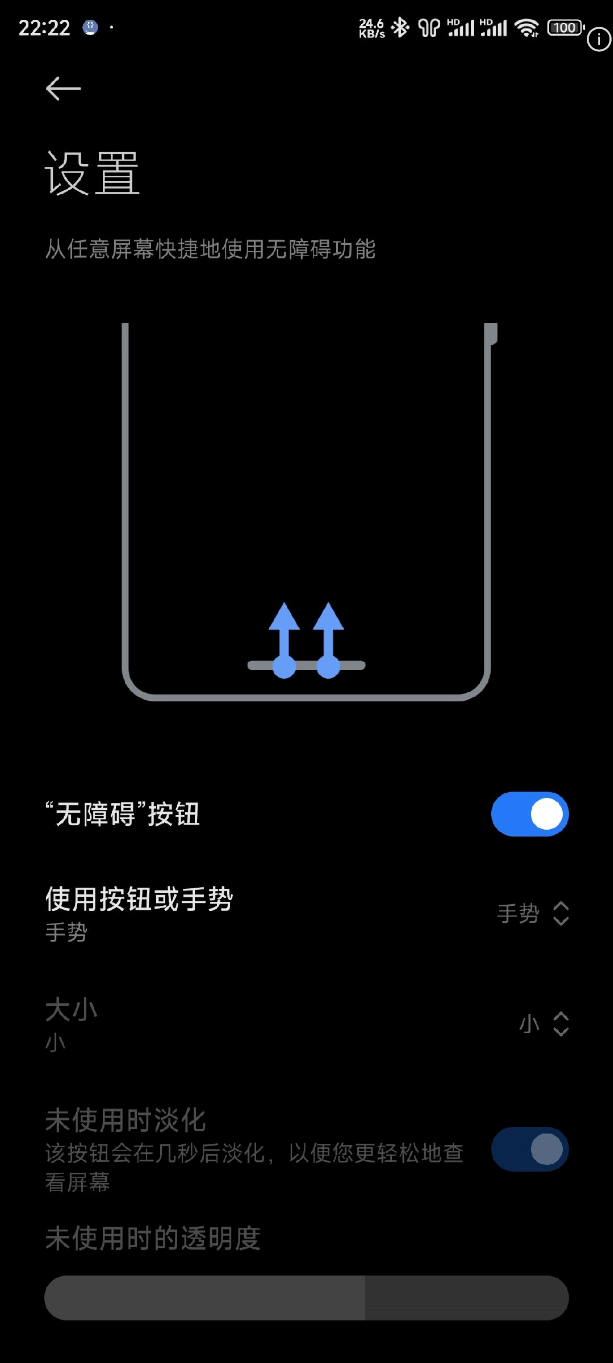Screen dimensions: 613x1363
Task: Tap the 未使用时的透明度 slider
Action: click(306, 1298)
